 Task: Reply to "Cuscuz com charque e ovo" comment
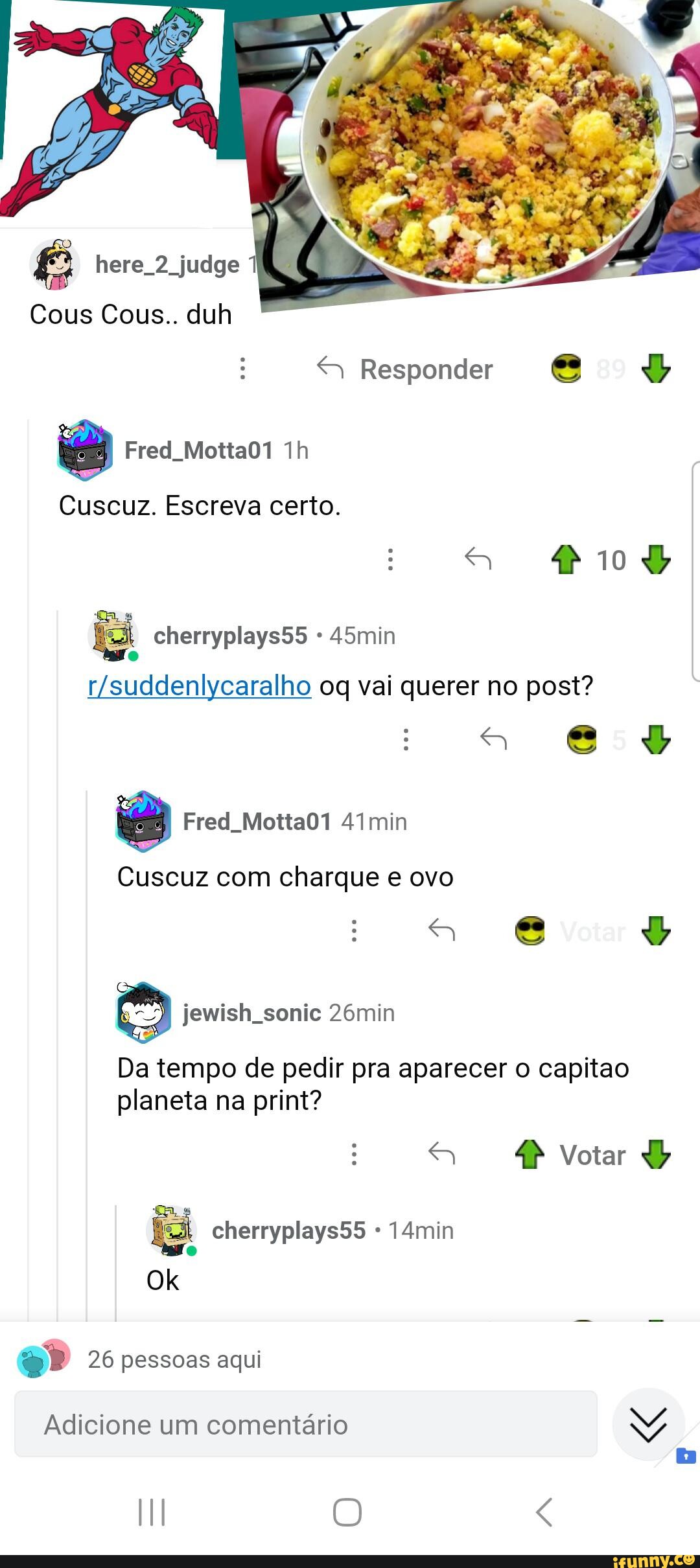(442, 931)
